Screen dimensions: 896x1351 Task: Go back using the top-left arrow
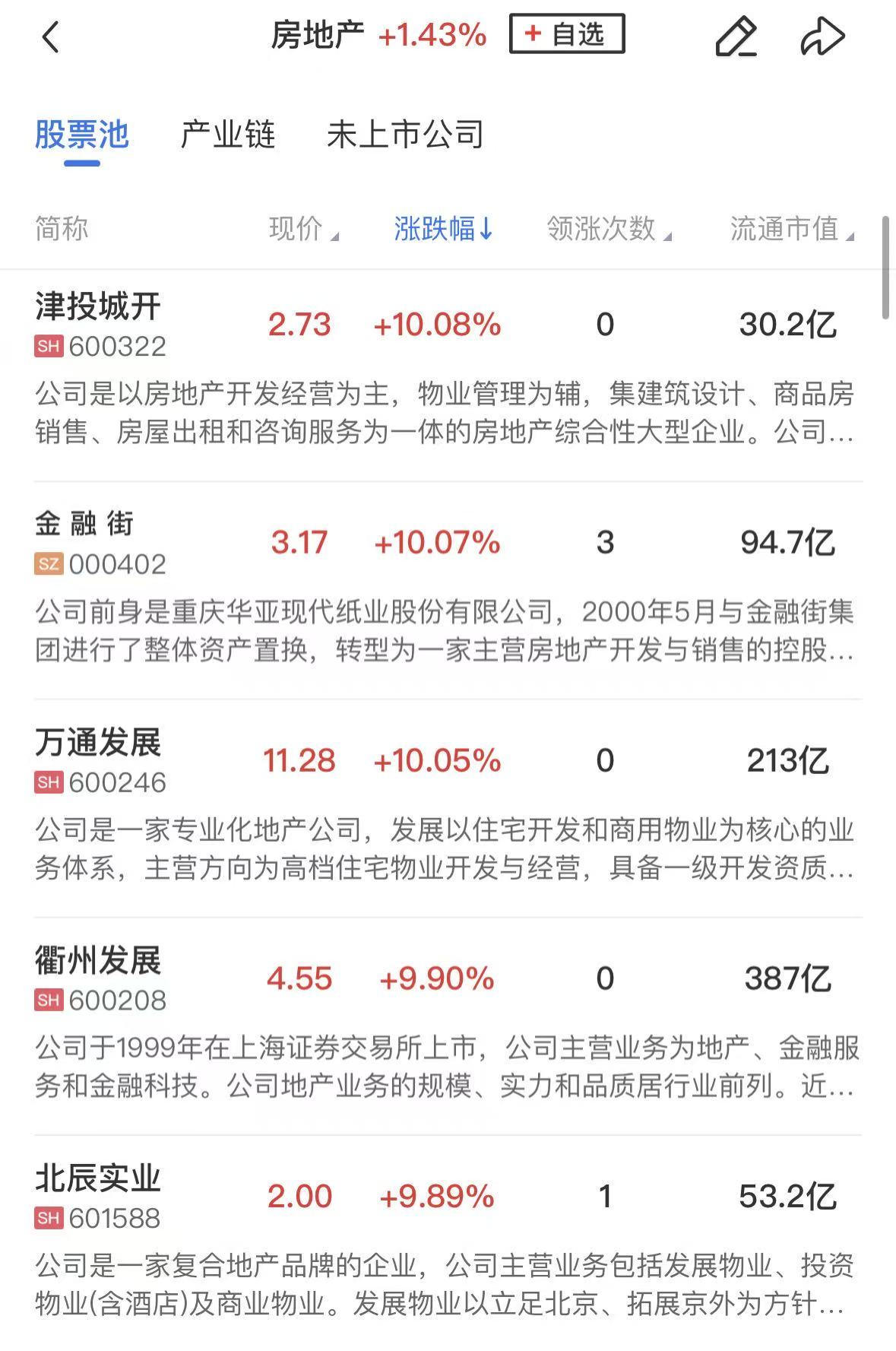pyautogui.click(x=50, y=36)
